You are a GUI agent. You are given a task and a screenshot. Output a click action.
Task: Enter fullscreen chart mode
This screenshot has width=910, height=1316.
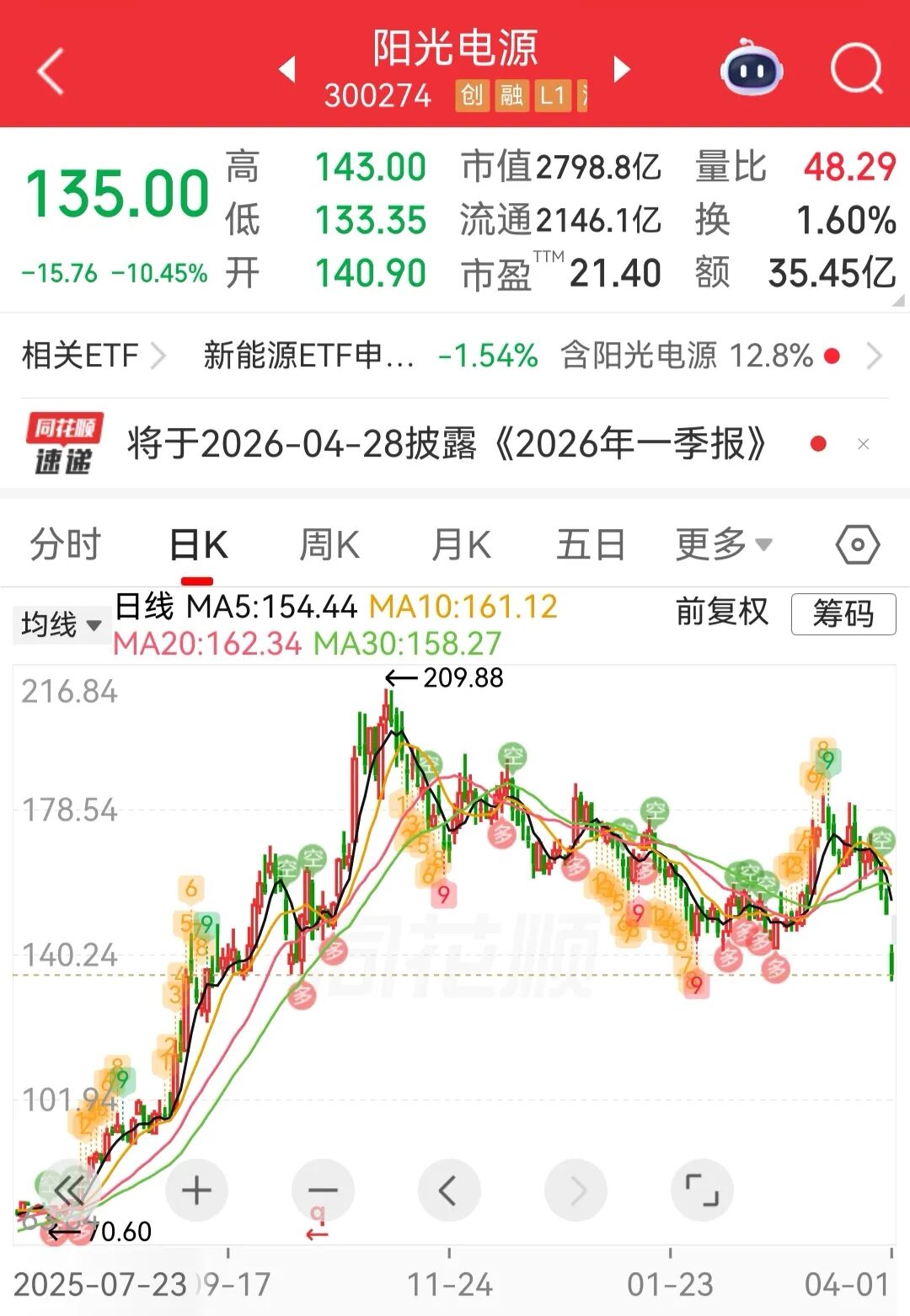703,1190
